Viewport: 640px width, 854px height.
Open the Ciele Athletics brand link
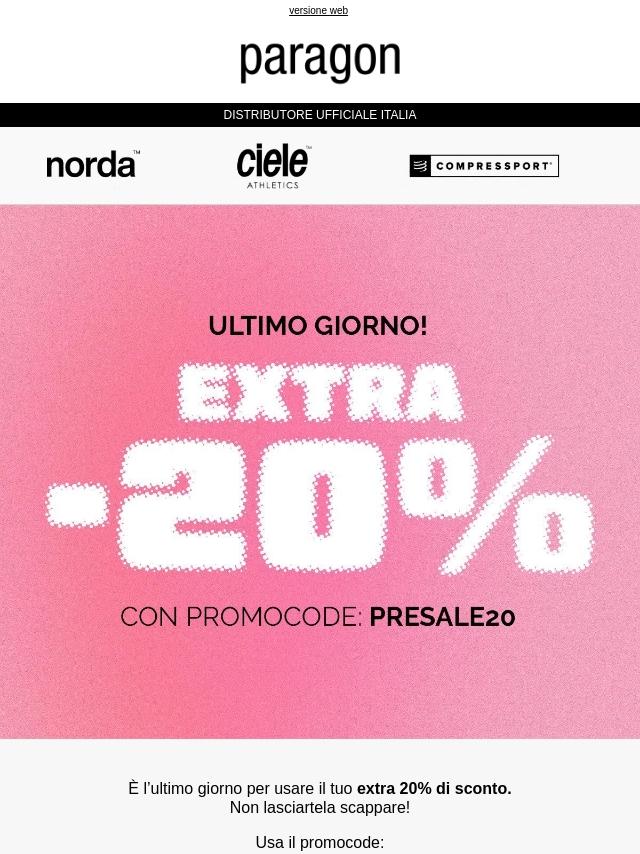[273, 166]
